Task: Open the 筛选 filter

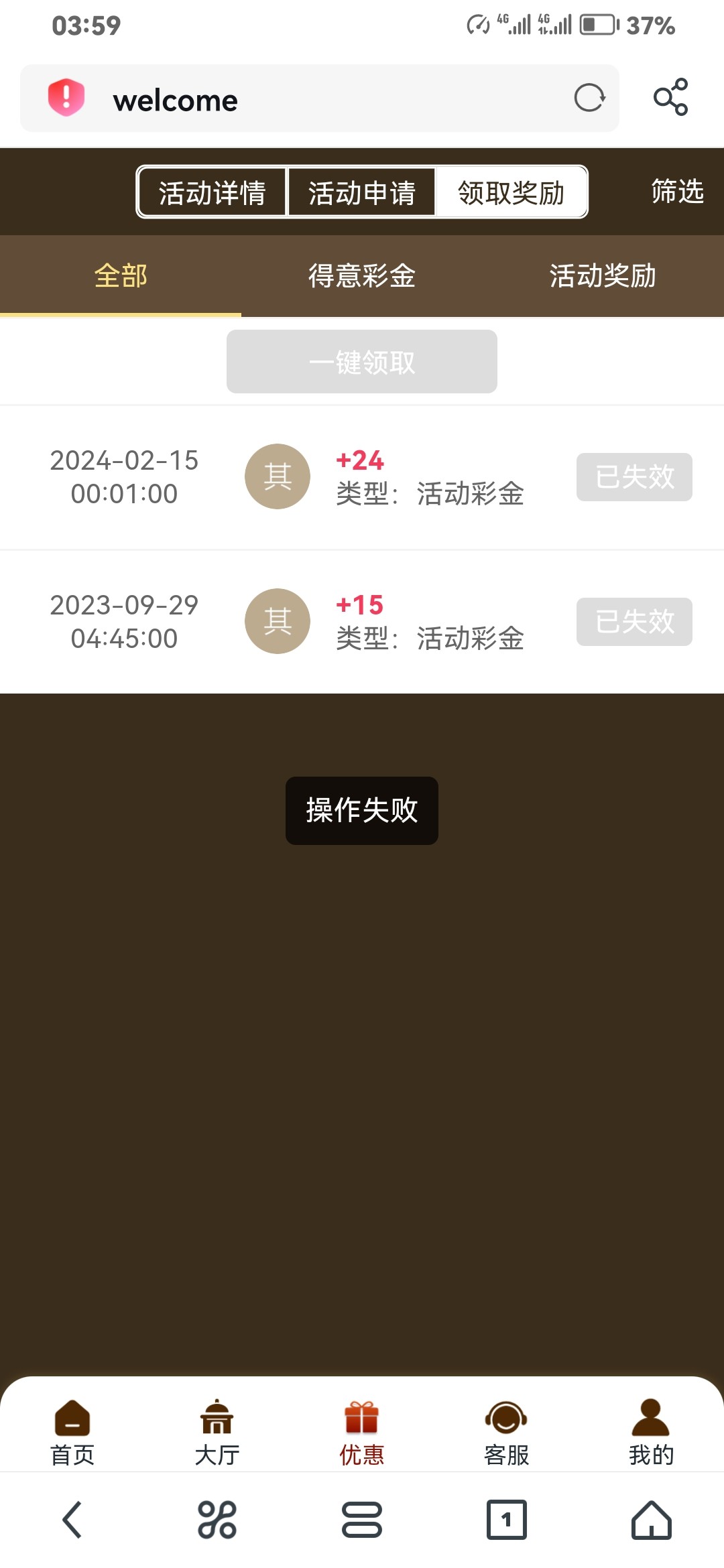Action: coord(677,192)
